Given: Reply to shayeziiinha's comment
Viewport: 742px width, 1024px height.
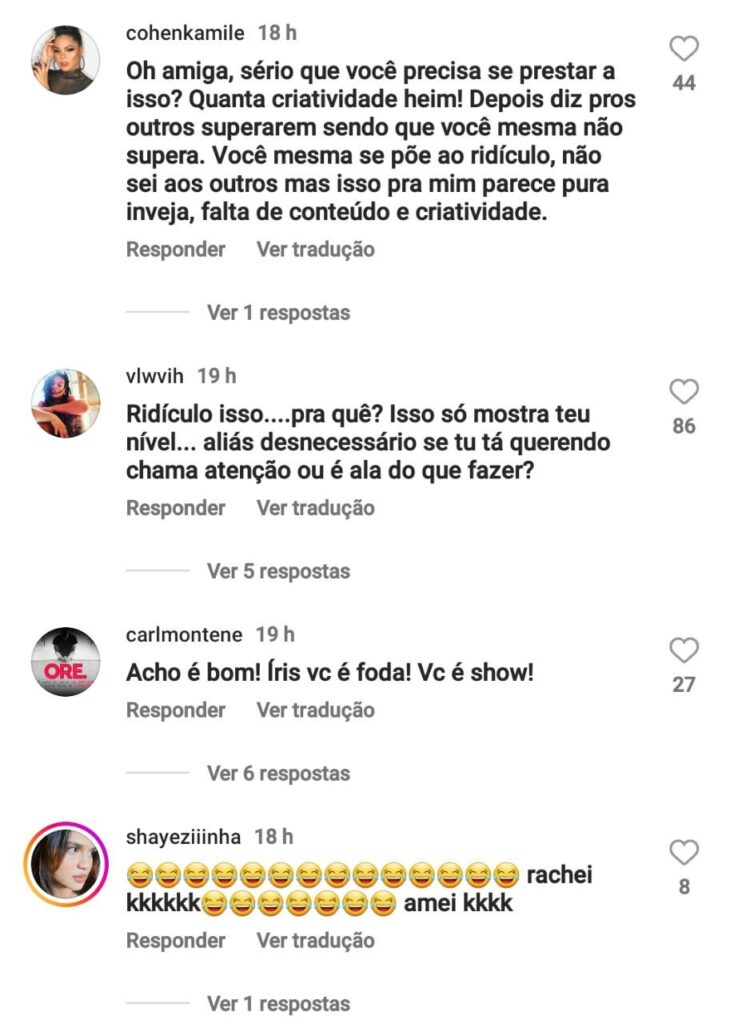Looking at the screenshot, I should pyautogui.click(x=175, y=940).
